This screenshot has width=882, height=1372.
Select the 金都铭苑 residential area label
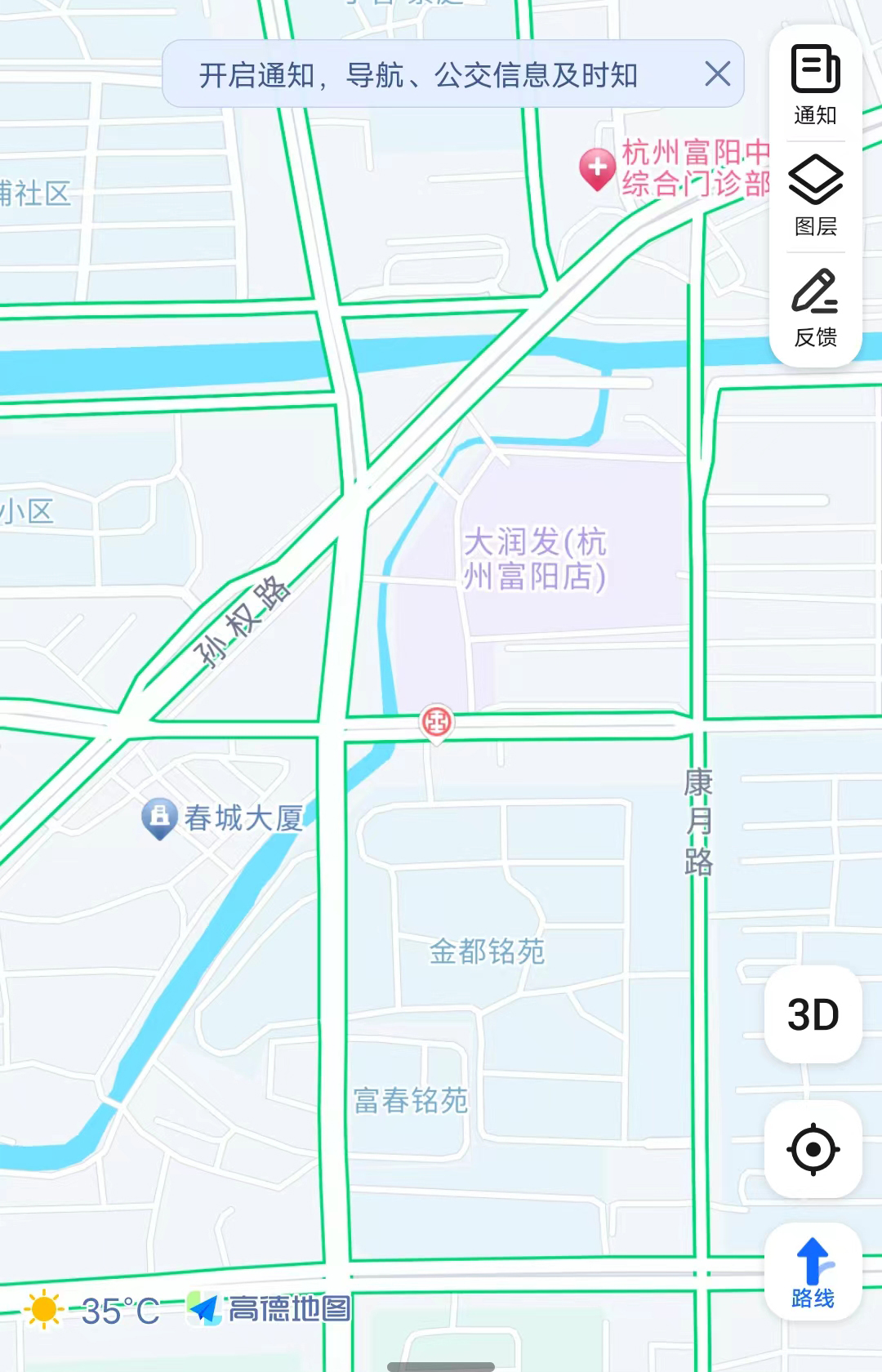(487, 950)
